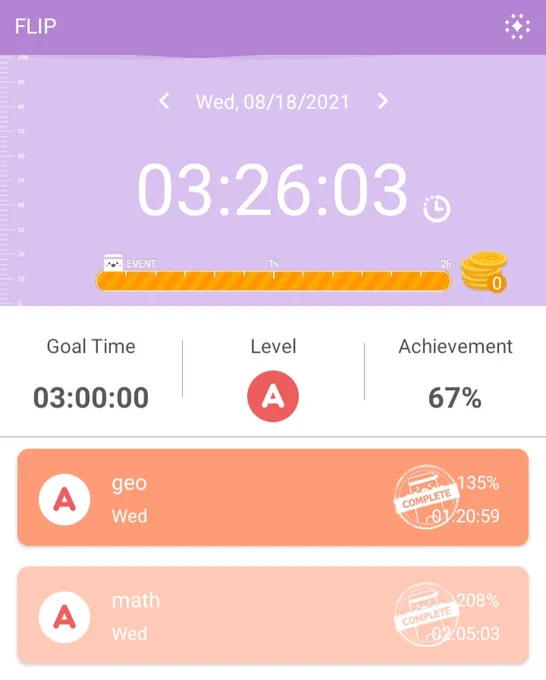This screenshot has height=680, width=546.
Task: Go to the next day
Action: point(382,101)
